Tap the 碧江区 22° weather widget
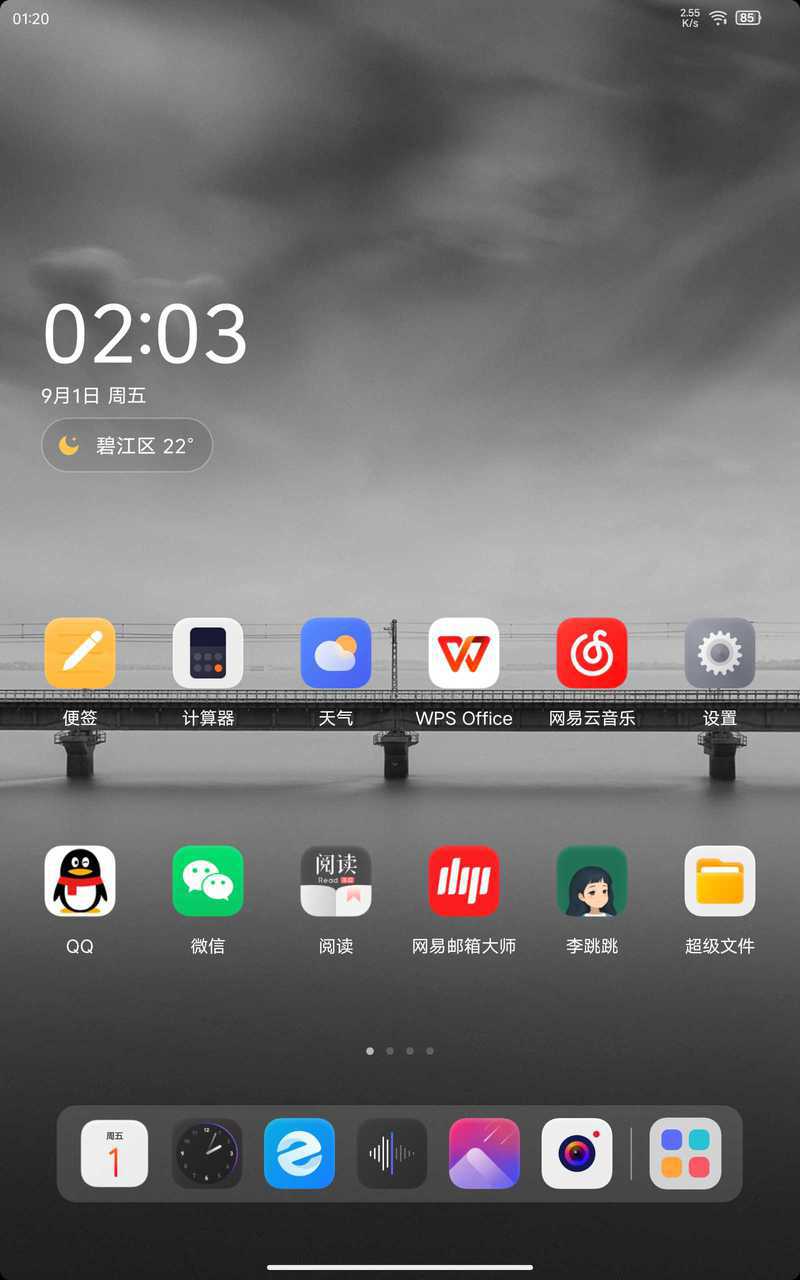The image size is (800, 1280). click(127, 445)
